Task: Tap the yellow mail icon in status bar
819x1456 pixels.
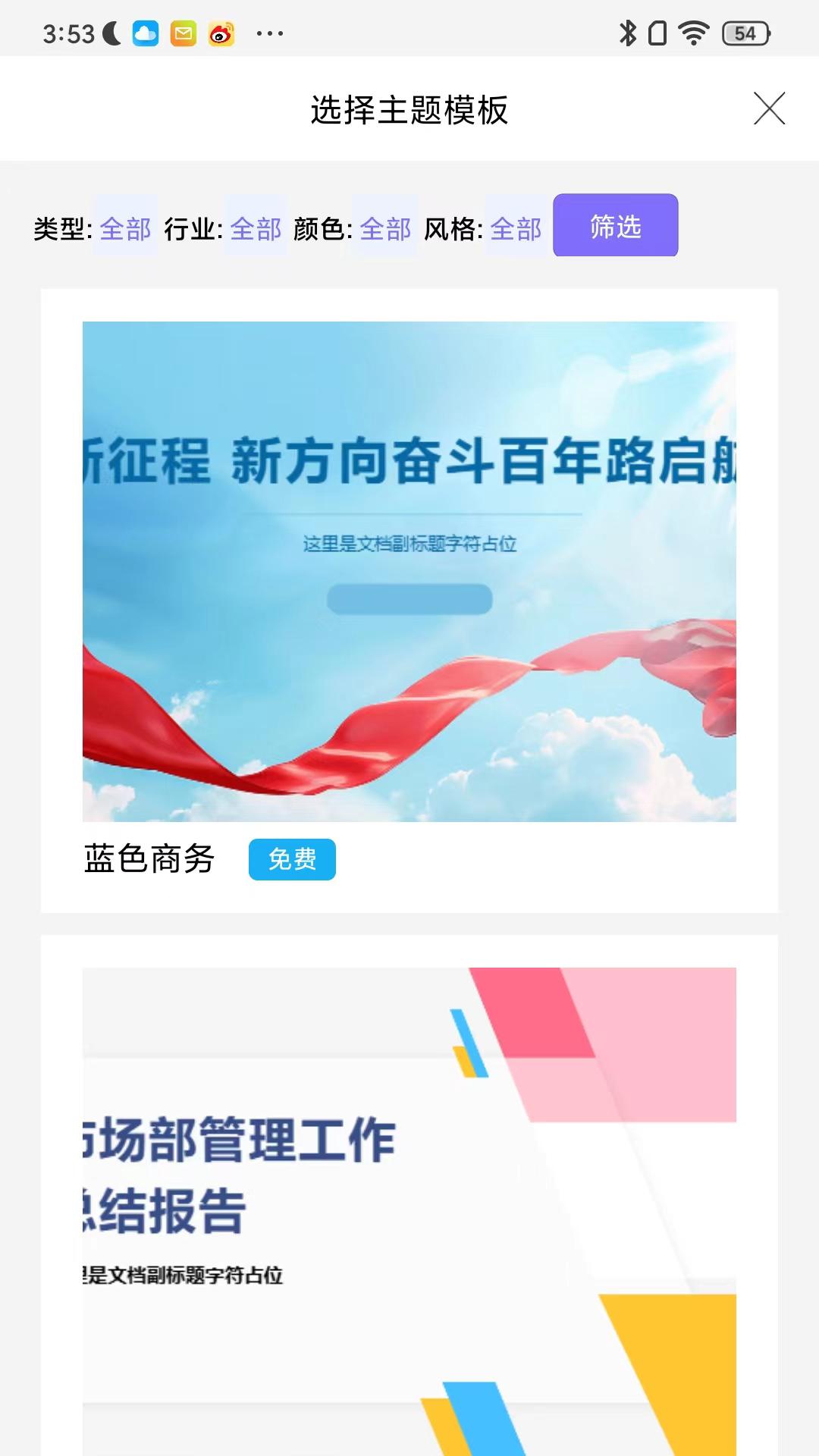Action: tap(184, 33)
